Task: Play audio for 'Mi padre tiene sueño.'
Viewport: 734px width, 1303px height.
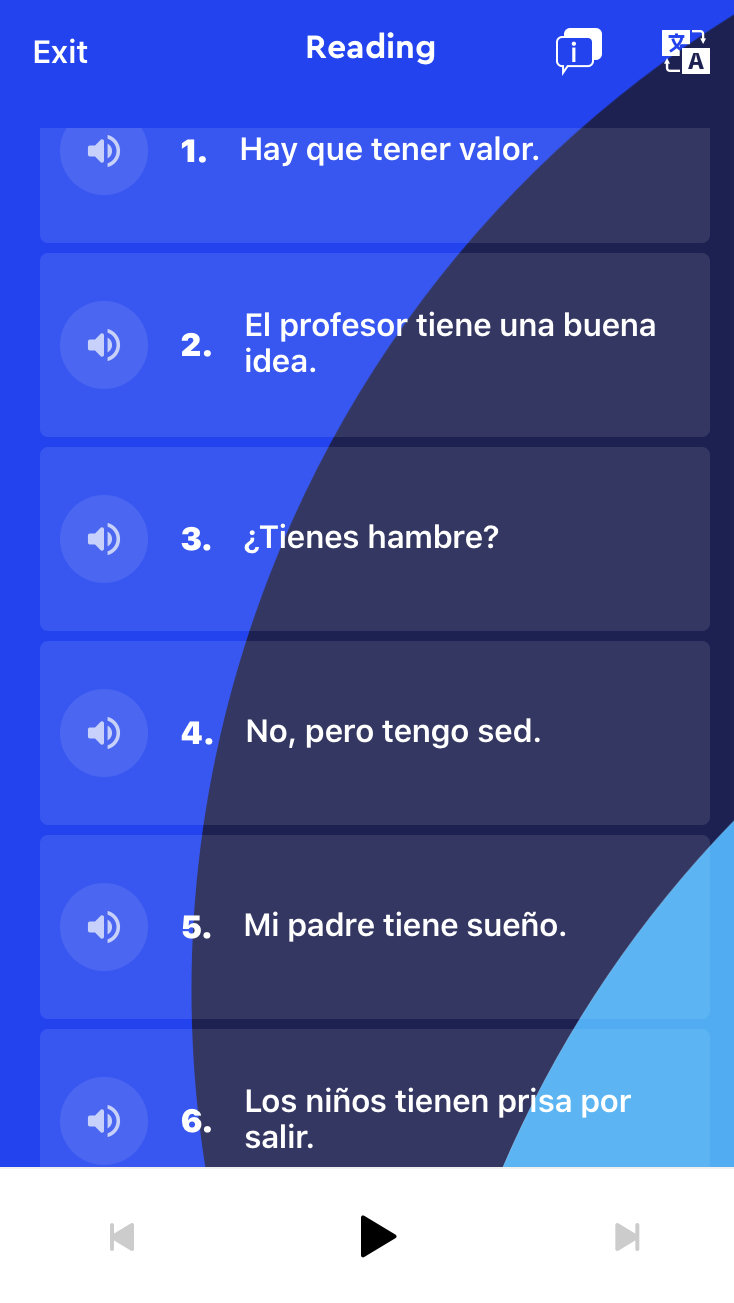Action: [x=104, y=927]
